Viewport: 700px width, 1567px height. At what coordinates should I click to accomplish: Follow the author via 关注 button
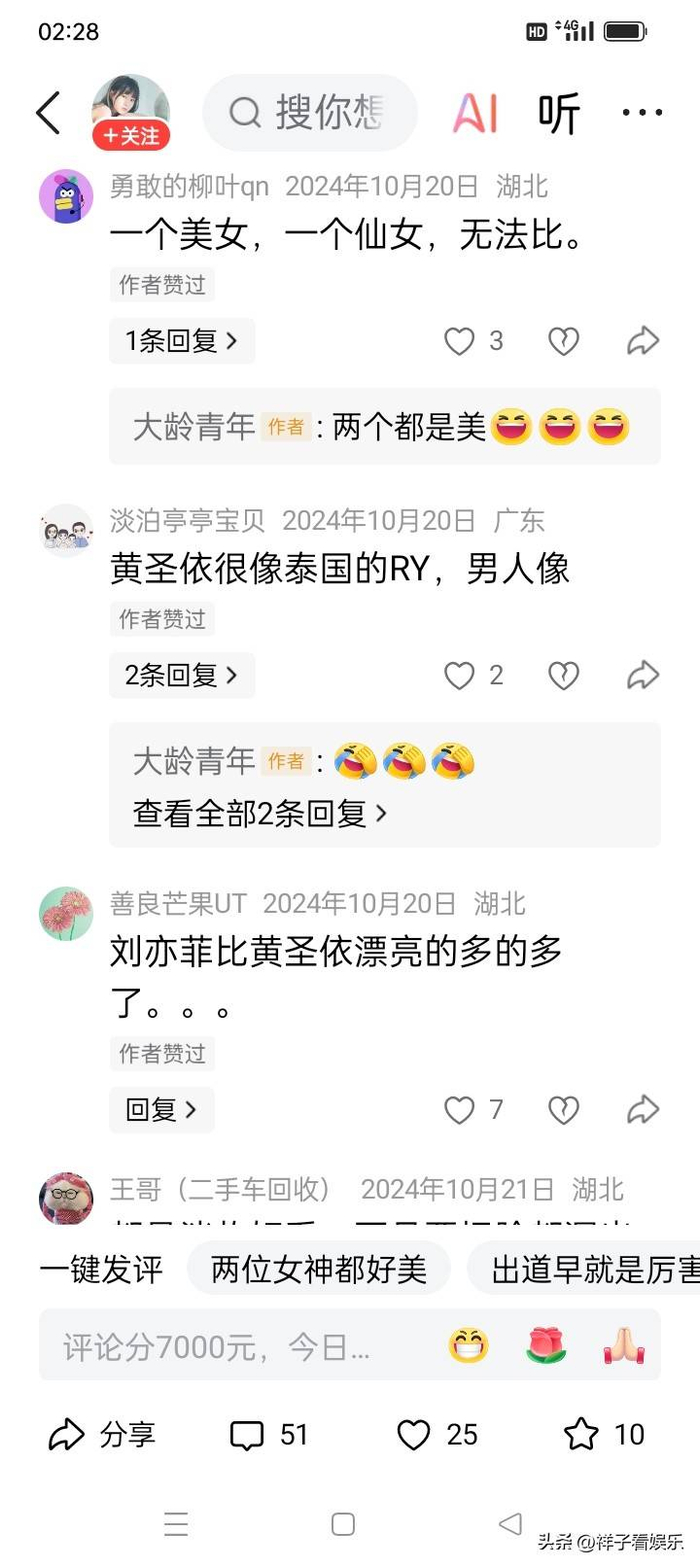[131, 136]
